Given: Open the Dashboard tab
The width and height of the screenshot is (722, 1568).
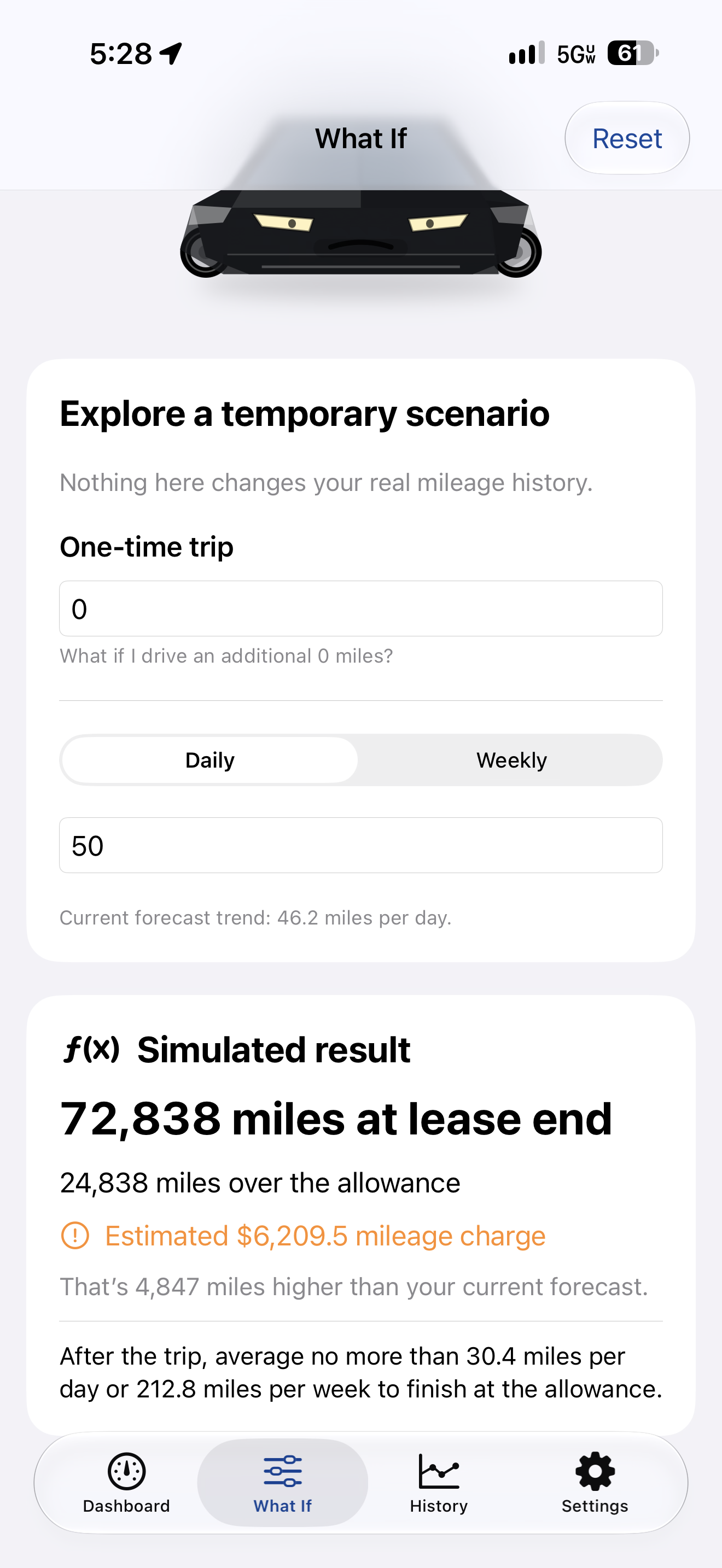Looking at the screenshot, I should 127,1483.
